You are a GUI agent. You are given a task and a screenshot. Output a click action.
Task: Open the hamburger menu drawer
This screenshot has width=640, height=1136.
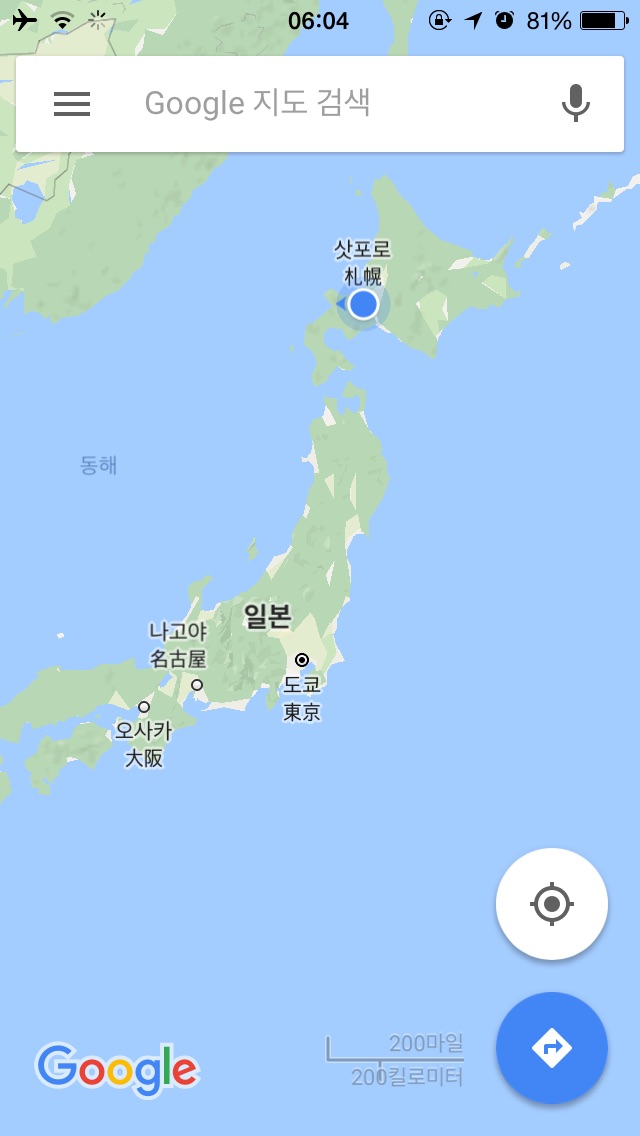coord(72,104)
